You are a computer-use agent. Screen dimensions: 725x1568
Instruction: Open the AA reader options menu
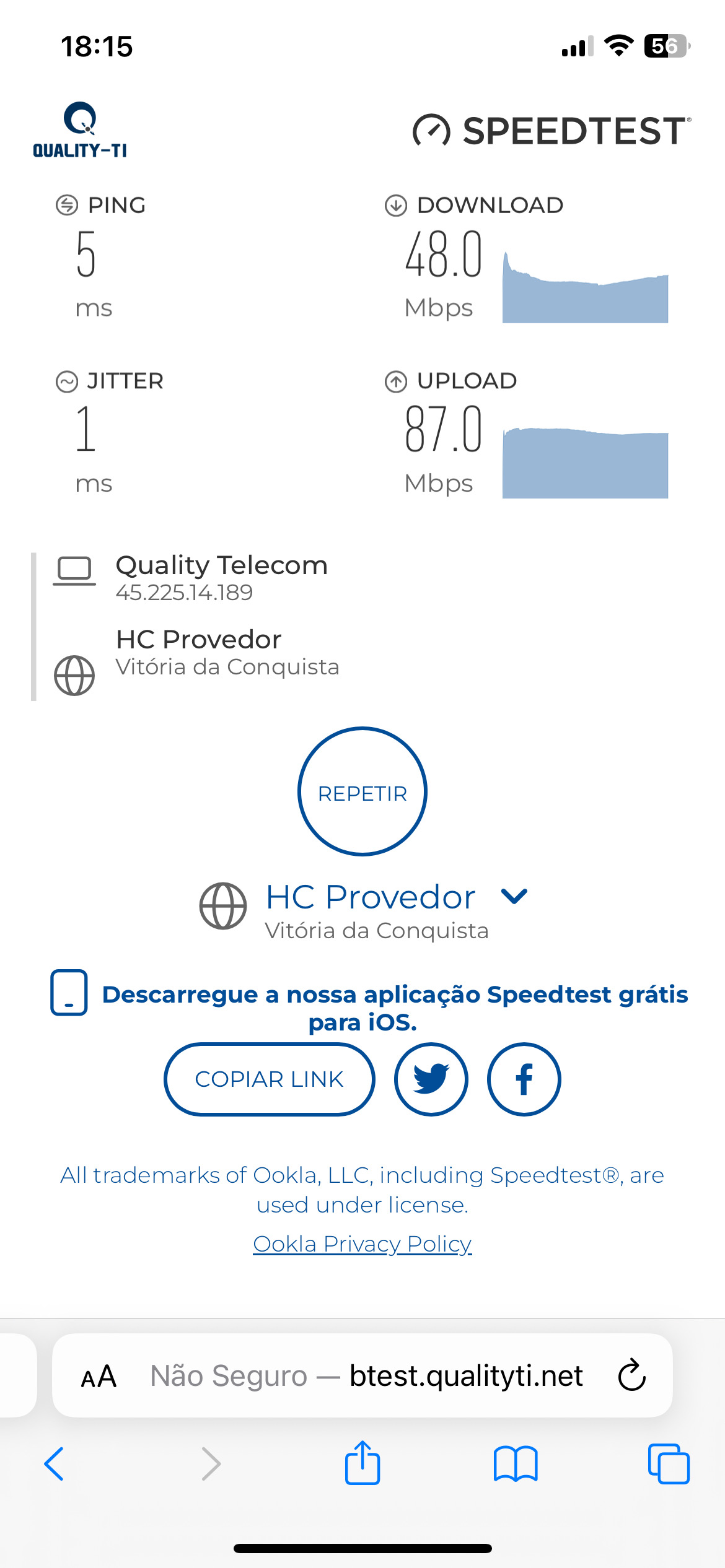point(99,1376)
